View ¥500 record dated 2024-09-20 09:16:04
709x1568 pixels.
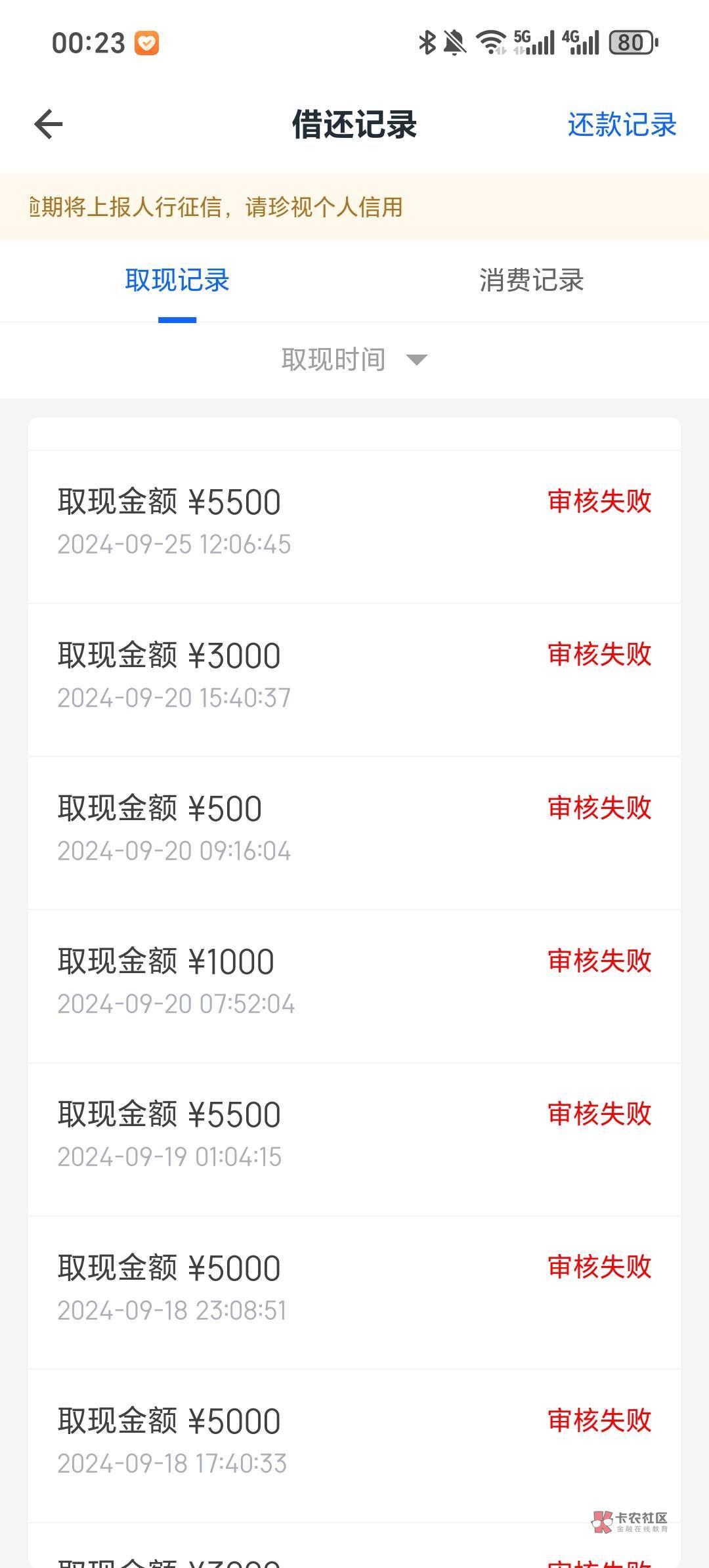[x=354, y=830]
